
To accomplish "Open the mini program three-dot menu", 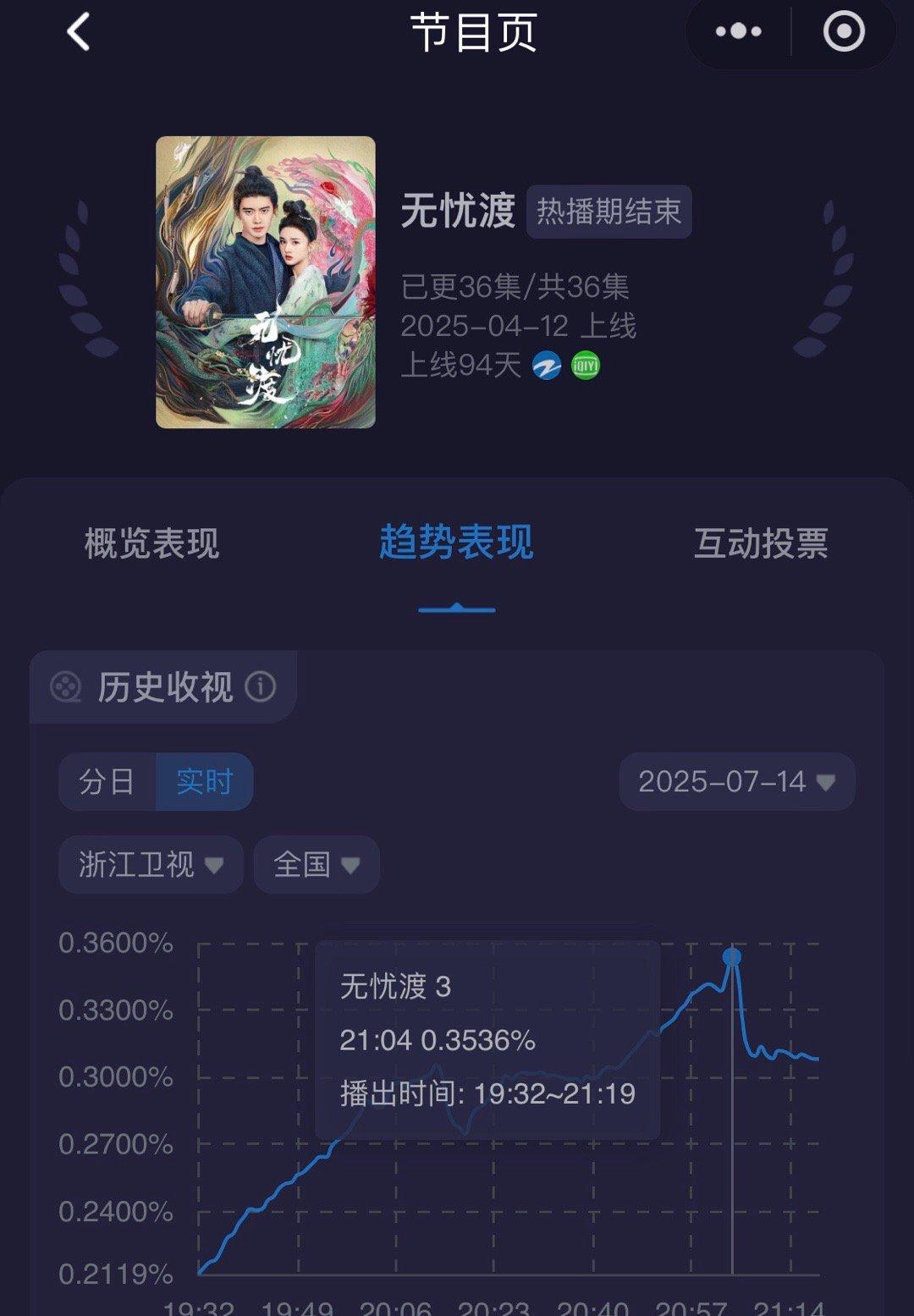I will (x=738, y=32).
